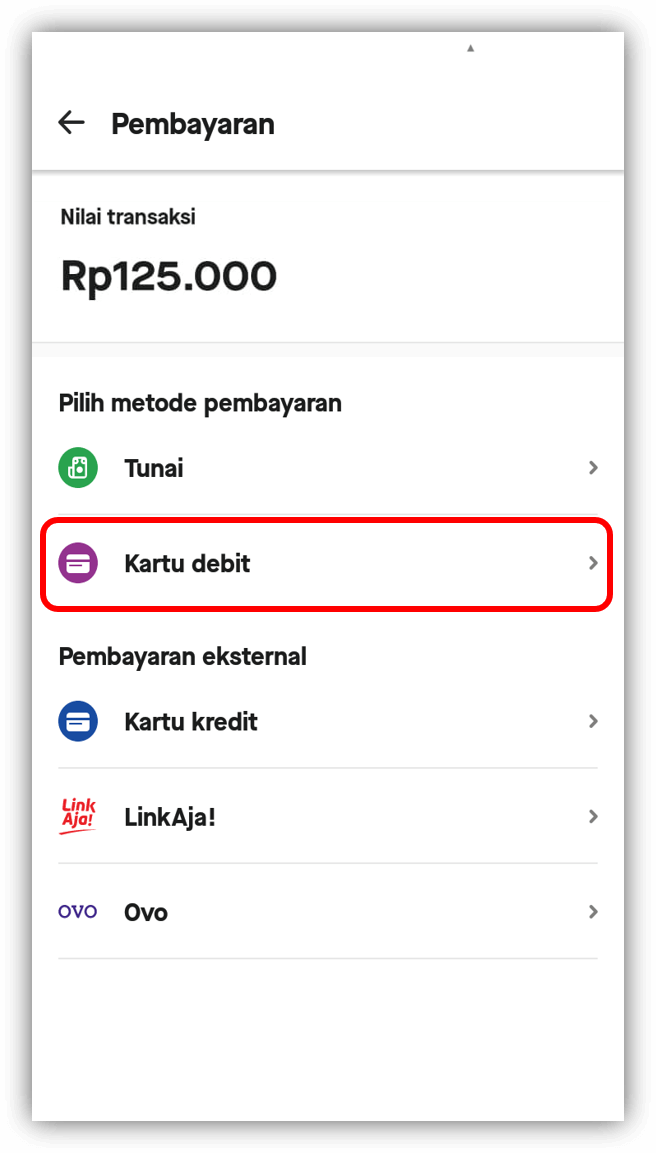The width and height of the screenshot is (656, 1153).
Task: Open Kartu kredit external payment
Action: pos(328,721)
